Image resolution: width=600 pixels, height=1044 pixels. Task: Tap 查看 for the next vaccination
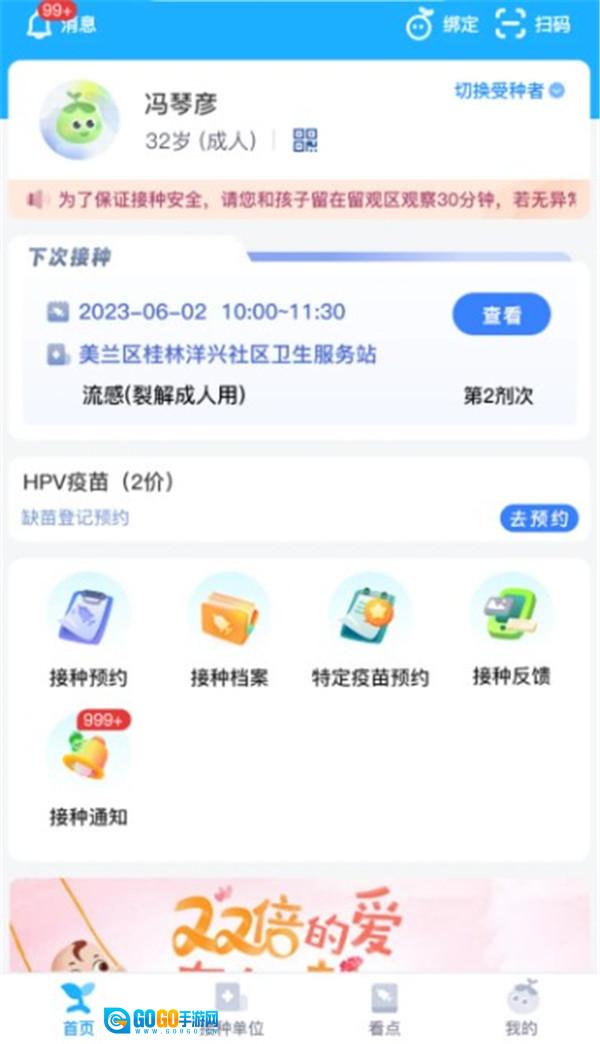(501, 314)
